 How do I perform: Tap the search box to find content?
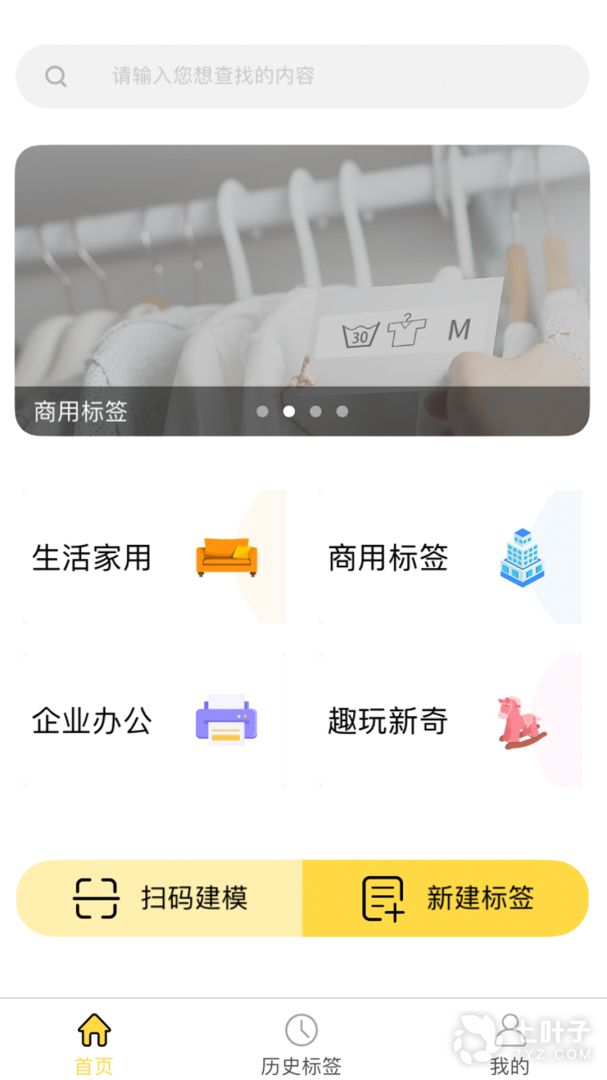302,76
